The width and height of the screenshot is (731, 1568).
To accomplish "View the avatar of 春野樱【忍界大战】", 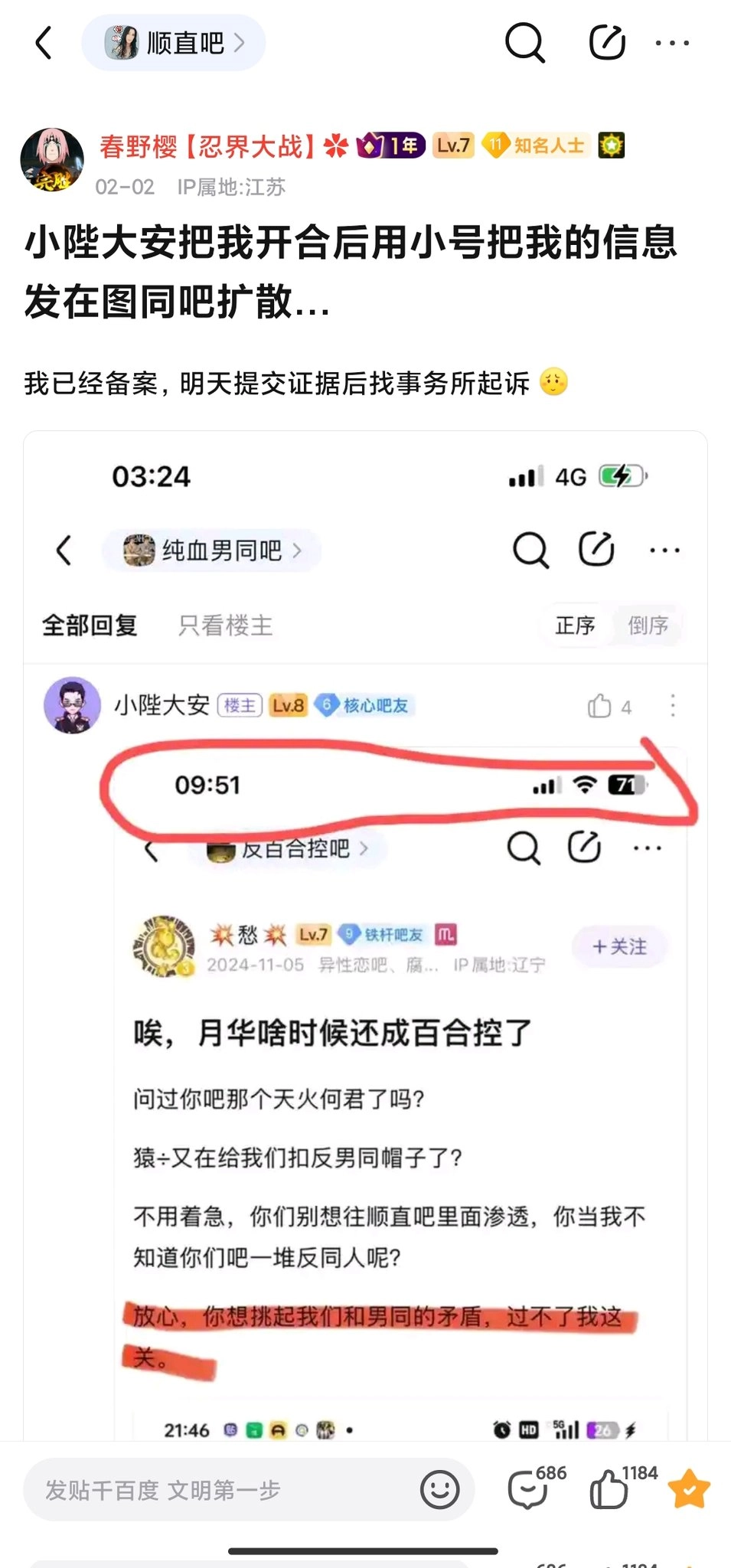I will (x=52, y=159).
